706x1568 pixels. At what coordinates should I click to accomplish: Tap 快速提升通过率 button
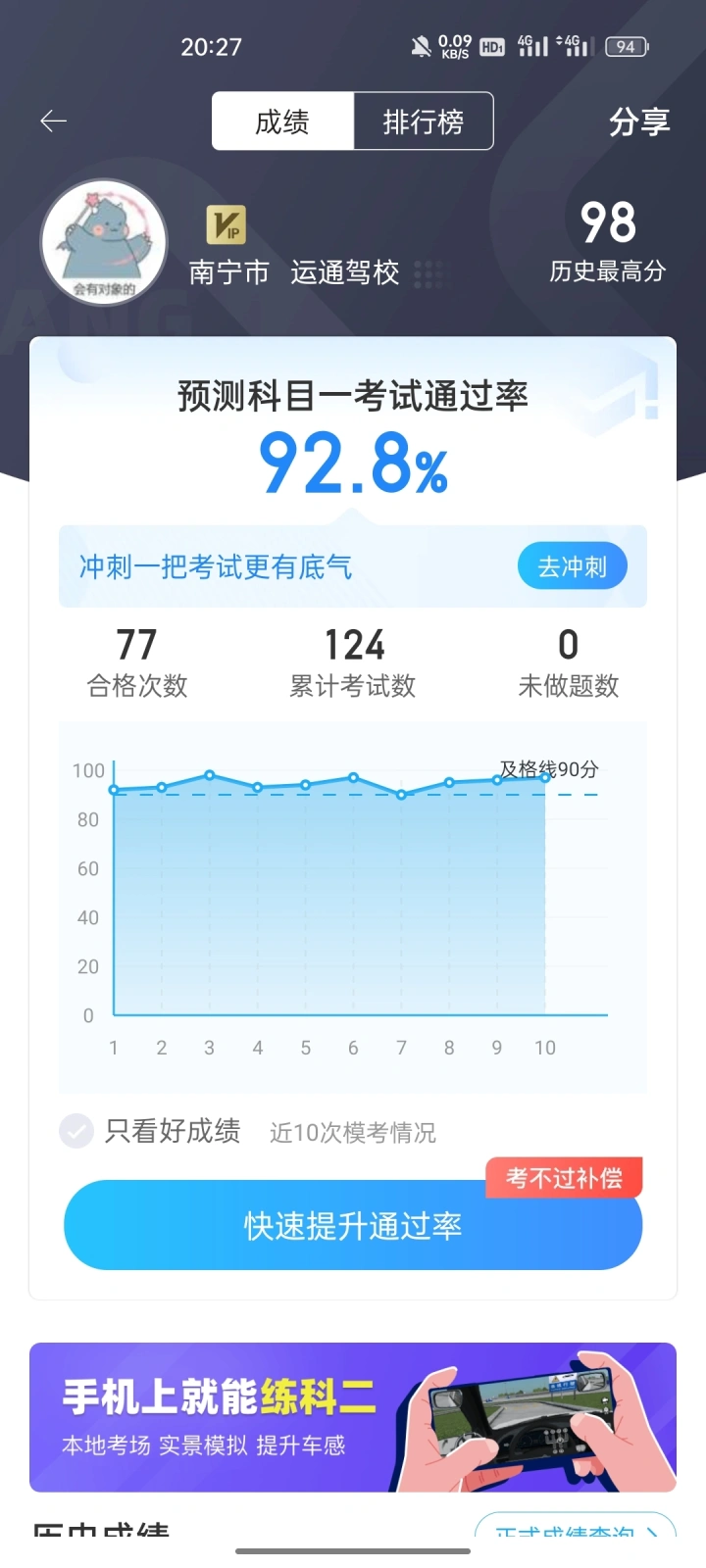click(353, 1225)
